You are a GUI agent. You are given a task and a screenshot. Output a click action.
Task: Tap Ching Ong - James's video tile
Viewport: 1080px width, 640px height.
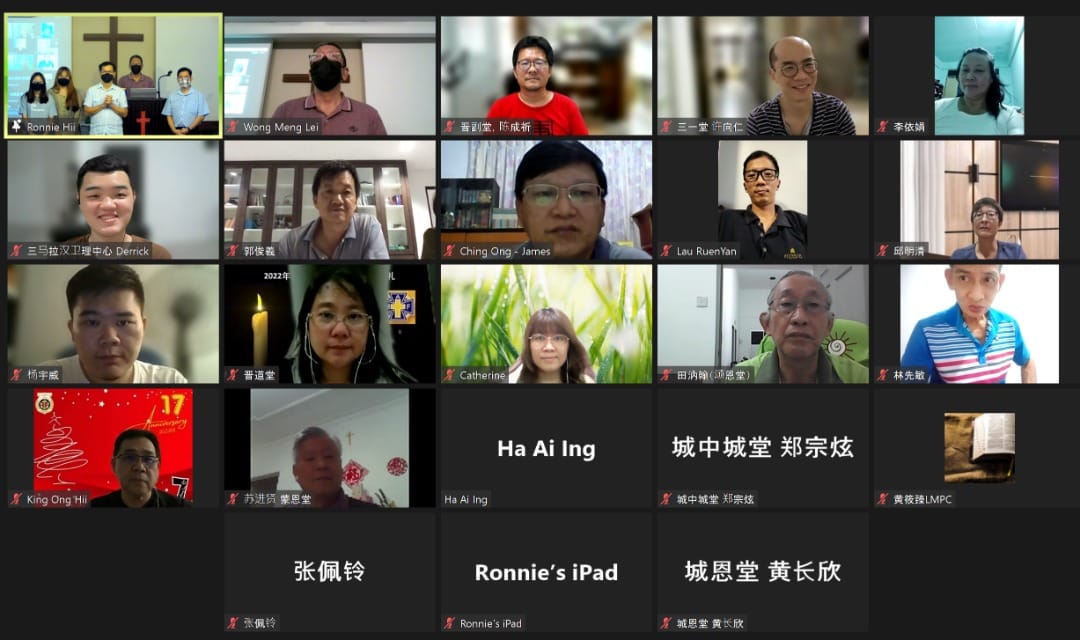click(546, 199)
